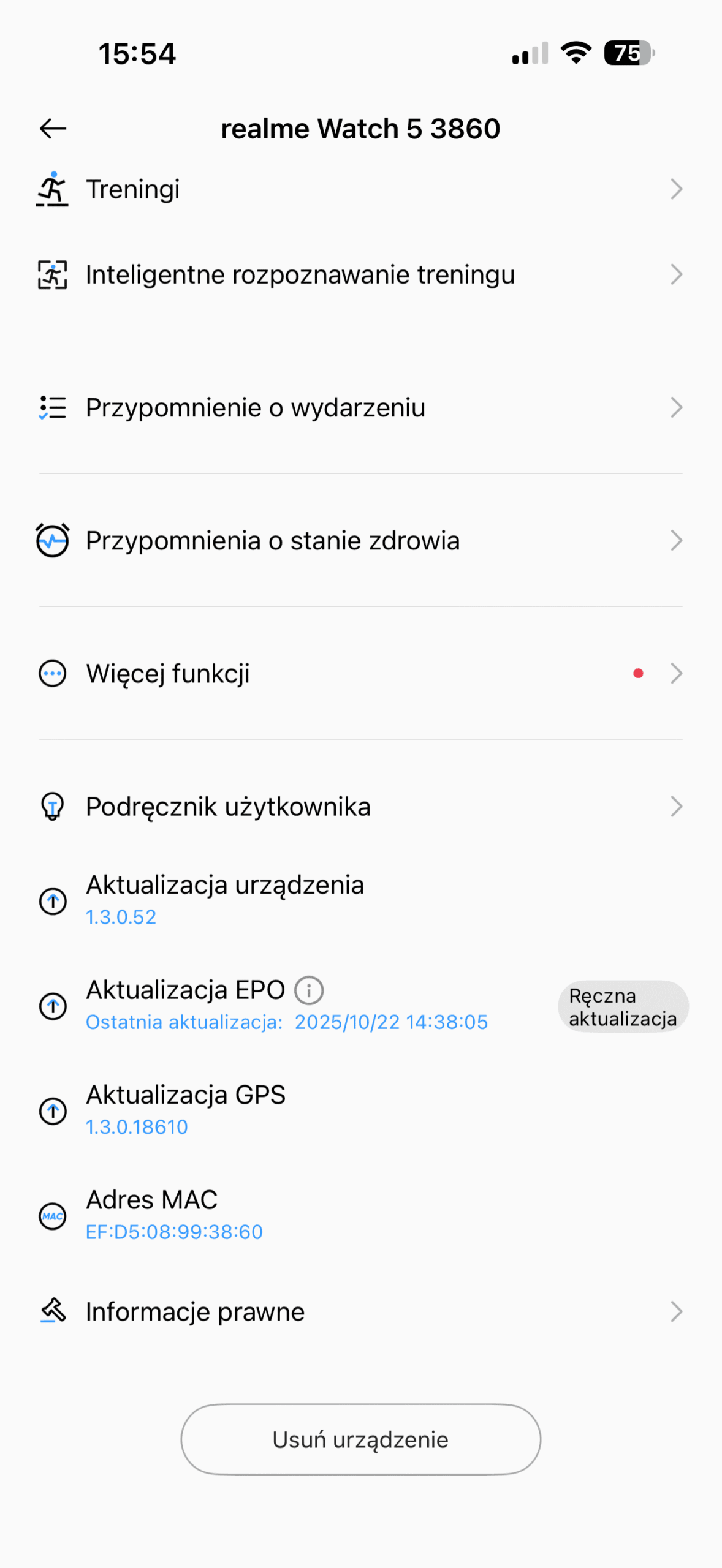This screenshot has height=1568, width=722.
Task: Go back using the arrow icon
Action: [x=53, y=129]
